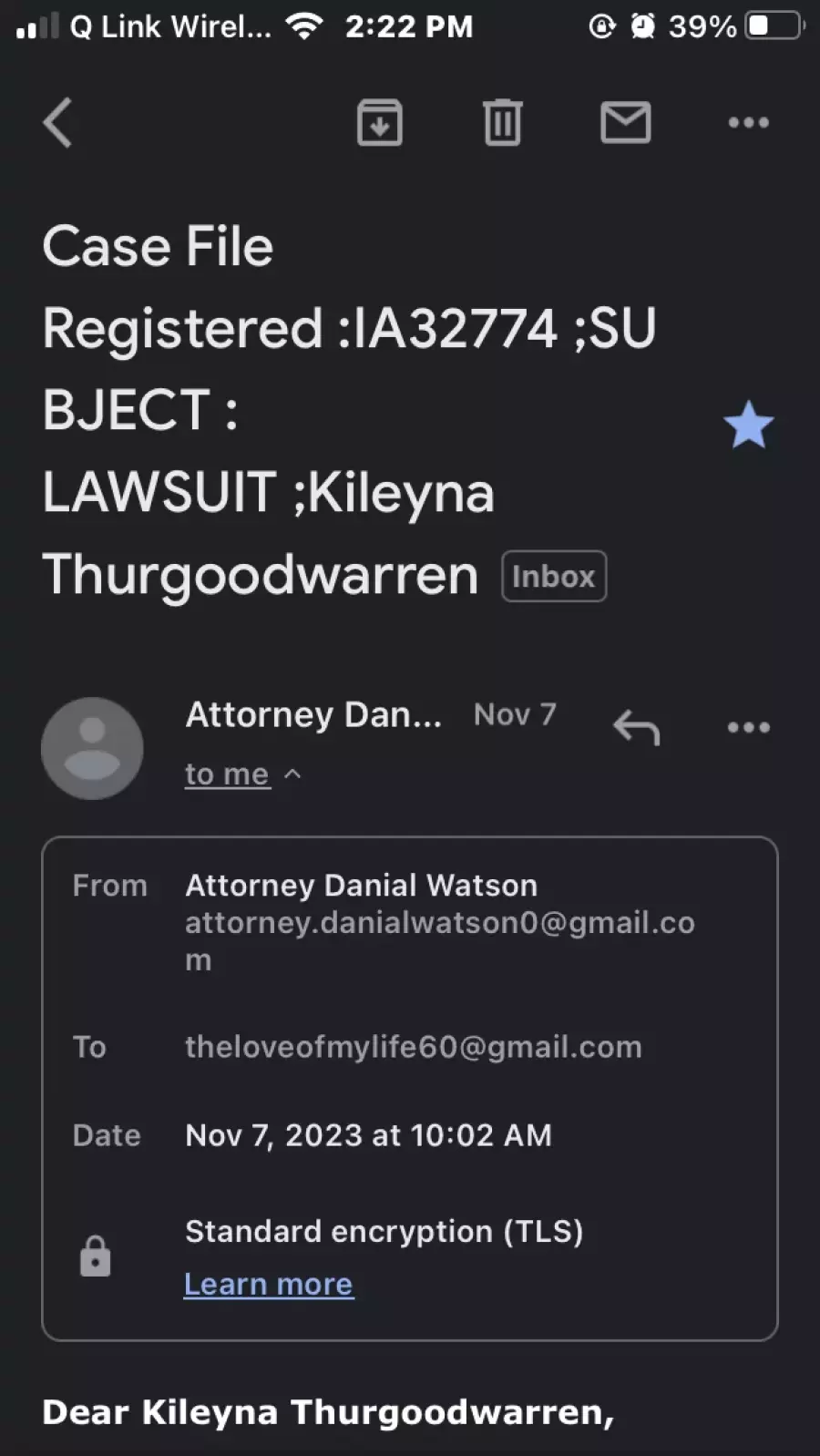Open message options next to reply arrow

[x=749, y=727]
